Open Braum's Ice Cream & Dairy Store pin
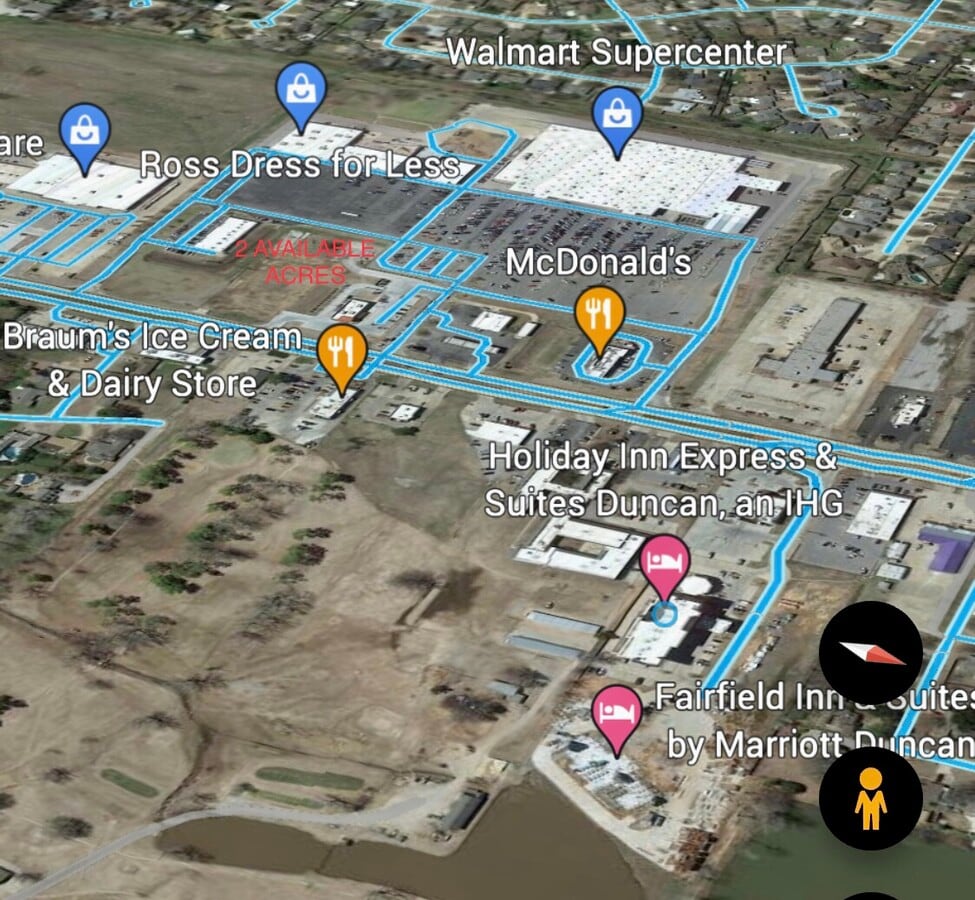The image size is (975, 900). [x=342, y=353]
